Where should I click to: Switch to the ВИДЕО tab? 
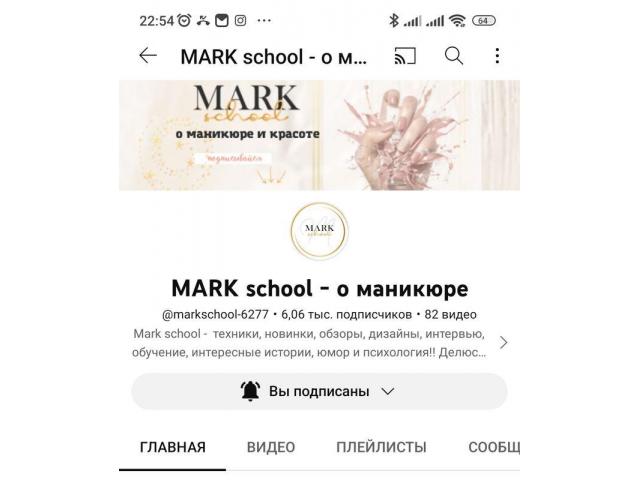click(x=270, y=447)
